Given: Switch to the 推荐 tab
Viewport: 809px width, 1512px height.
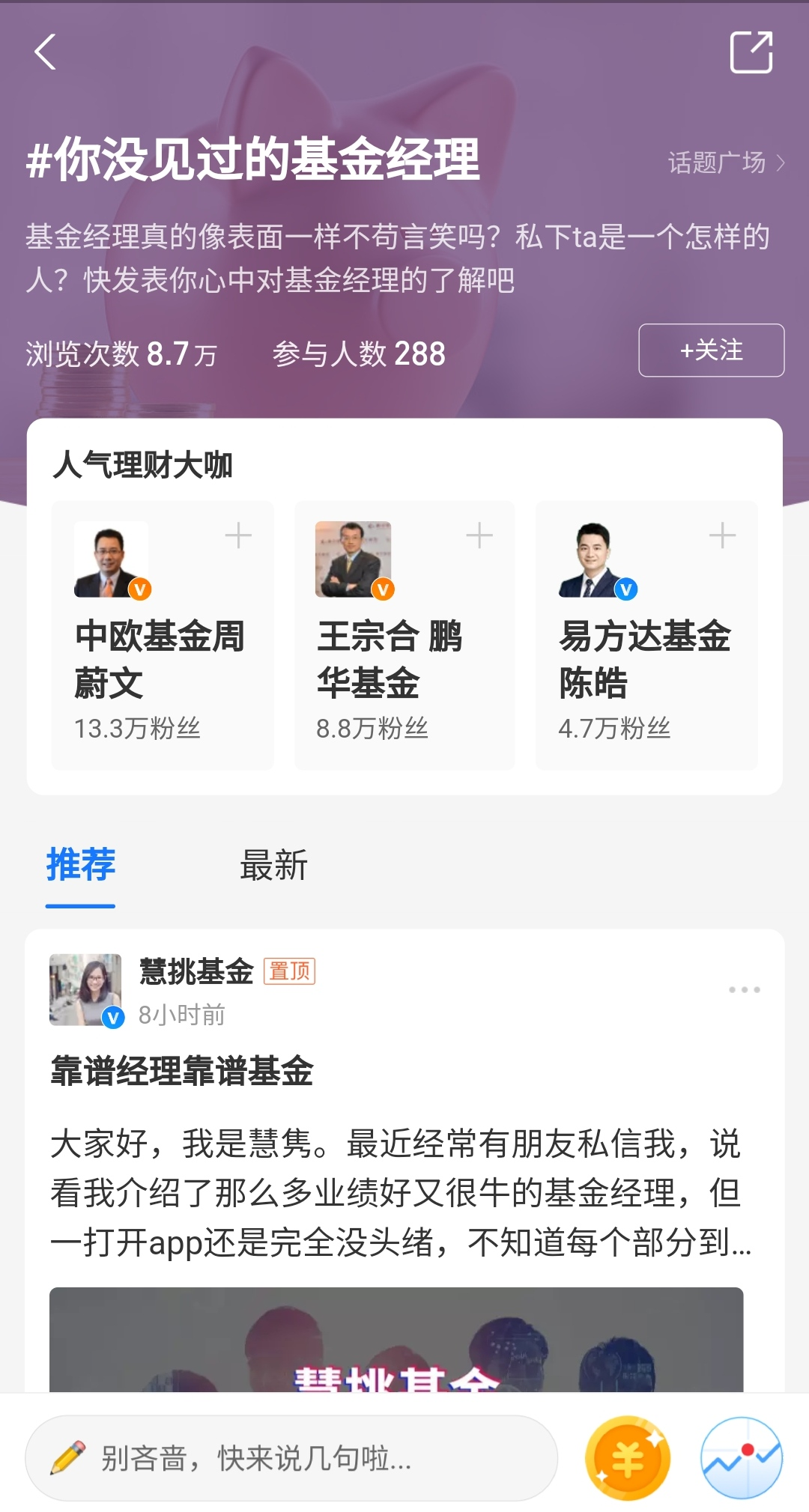Looking at the screenshot, I should 81,866.
